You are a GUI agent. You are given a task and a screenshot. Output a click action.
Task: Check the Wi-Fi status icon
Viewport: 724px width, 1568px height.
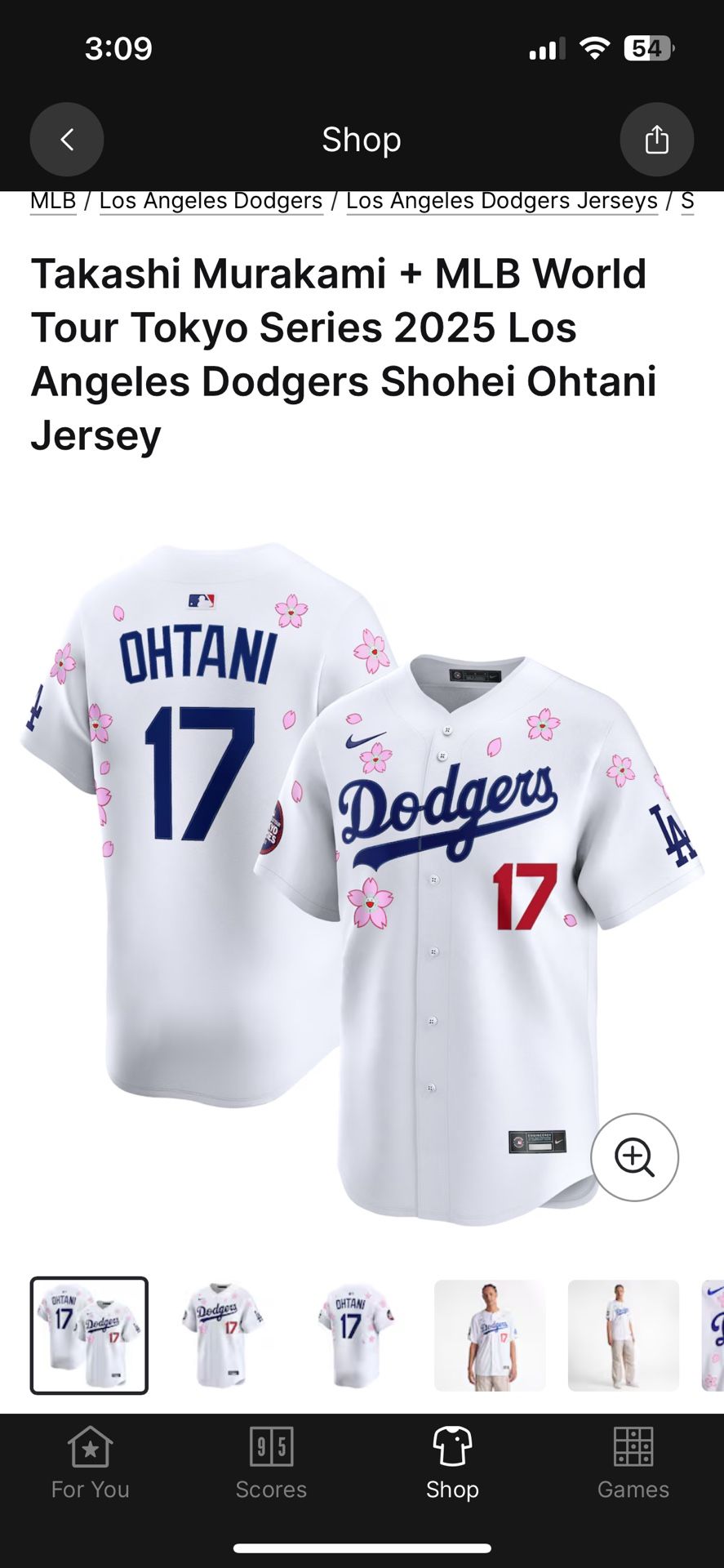click(x=597, y=48)
